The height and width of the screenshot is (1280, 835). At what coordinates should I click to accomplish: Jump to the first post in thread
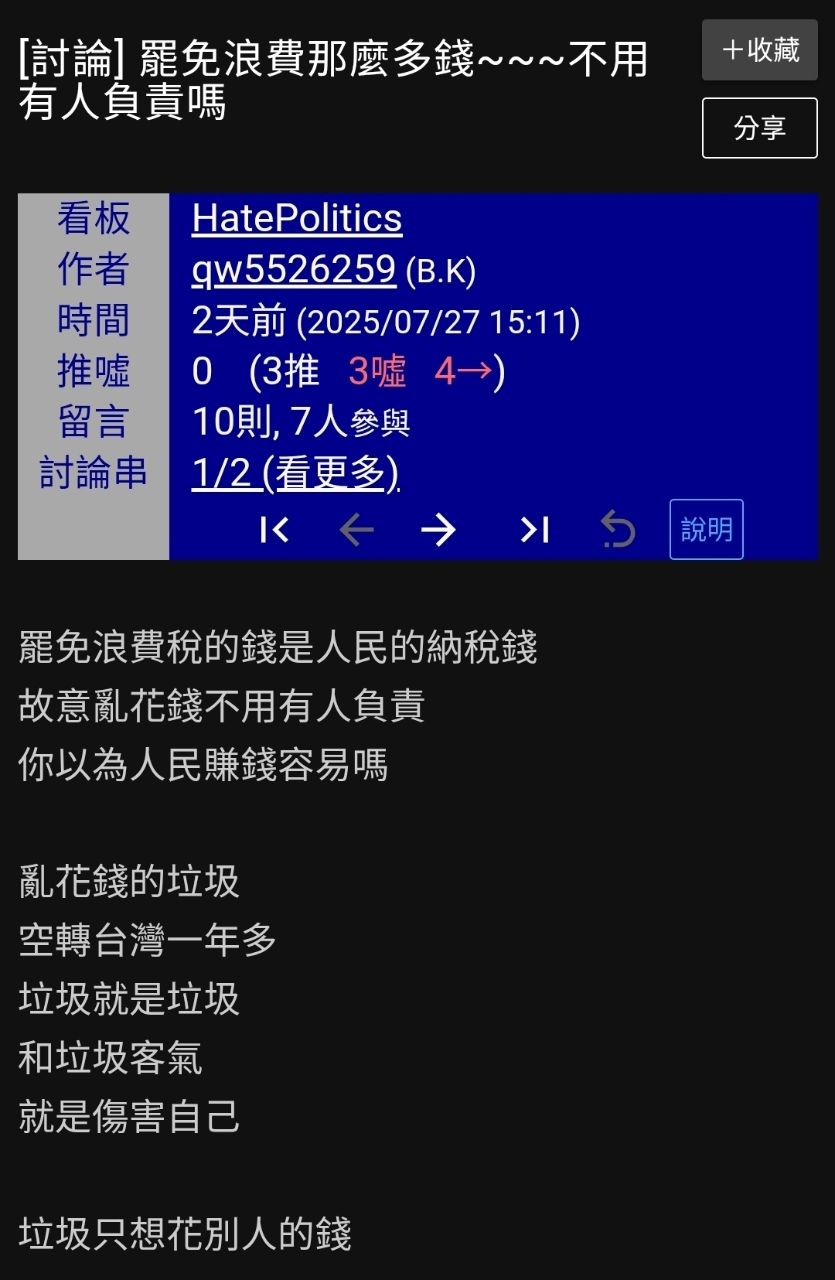click(274, 530)
